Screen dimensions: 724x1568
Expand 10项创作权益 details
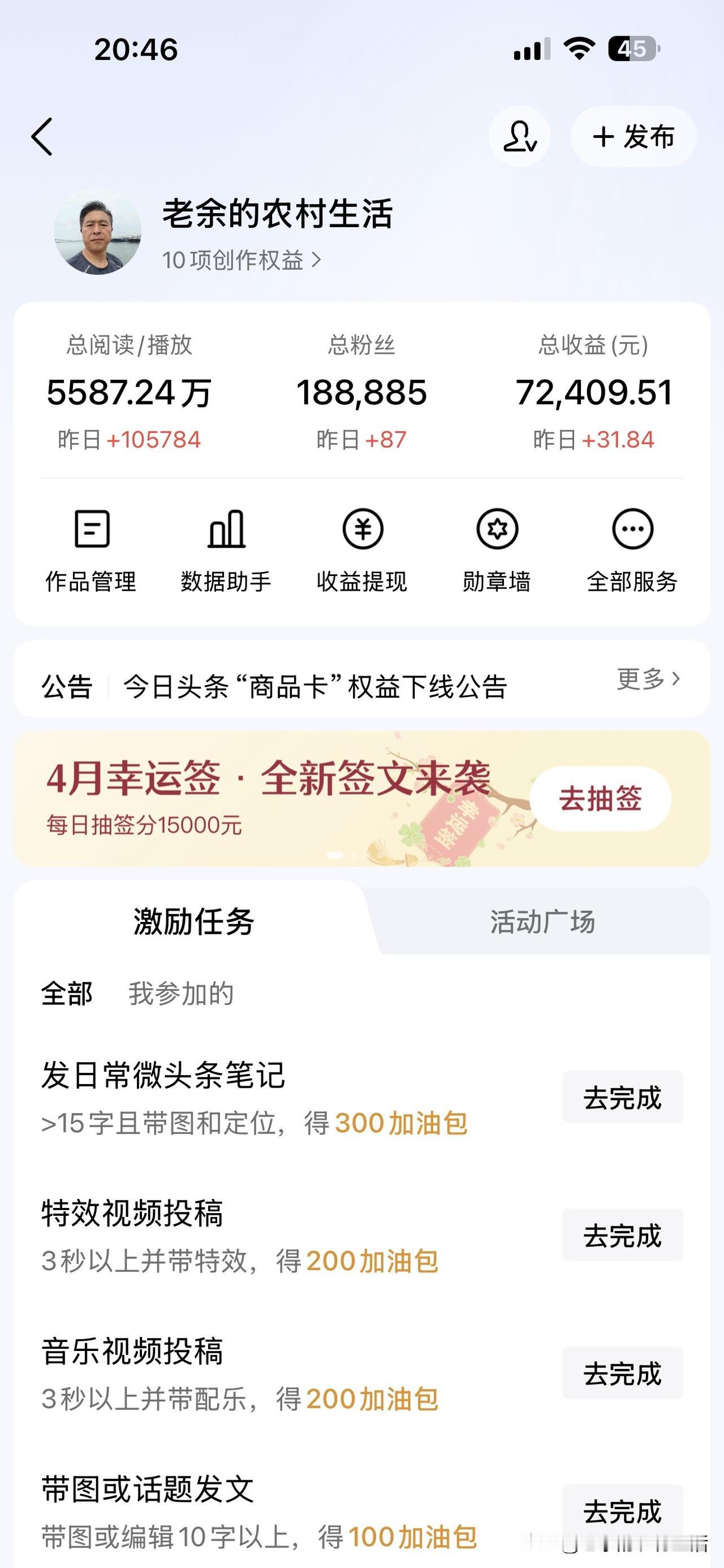240,260
